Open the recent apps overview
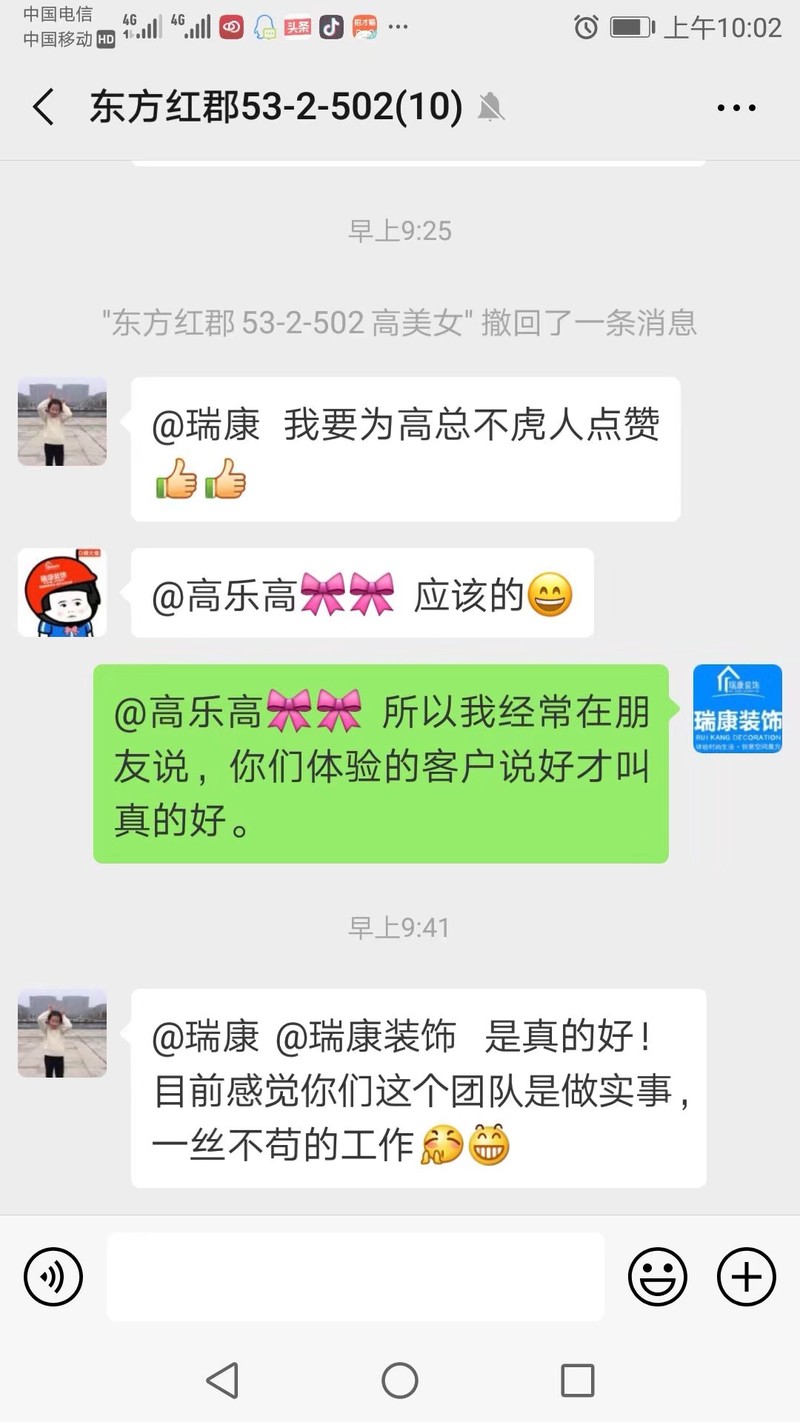The height and width of the screenshot is (1422, 800). pos(577,1381)
